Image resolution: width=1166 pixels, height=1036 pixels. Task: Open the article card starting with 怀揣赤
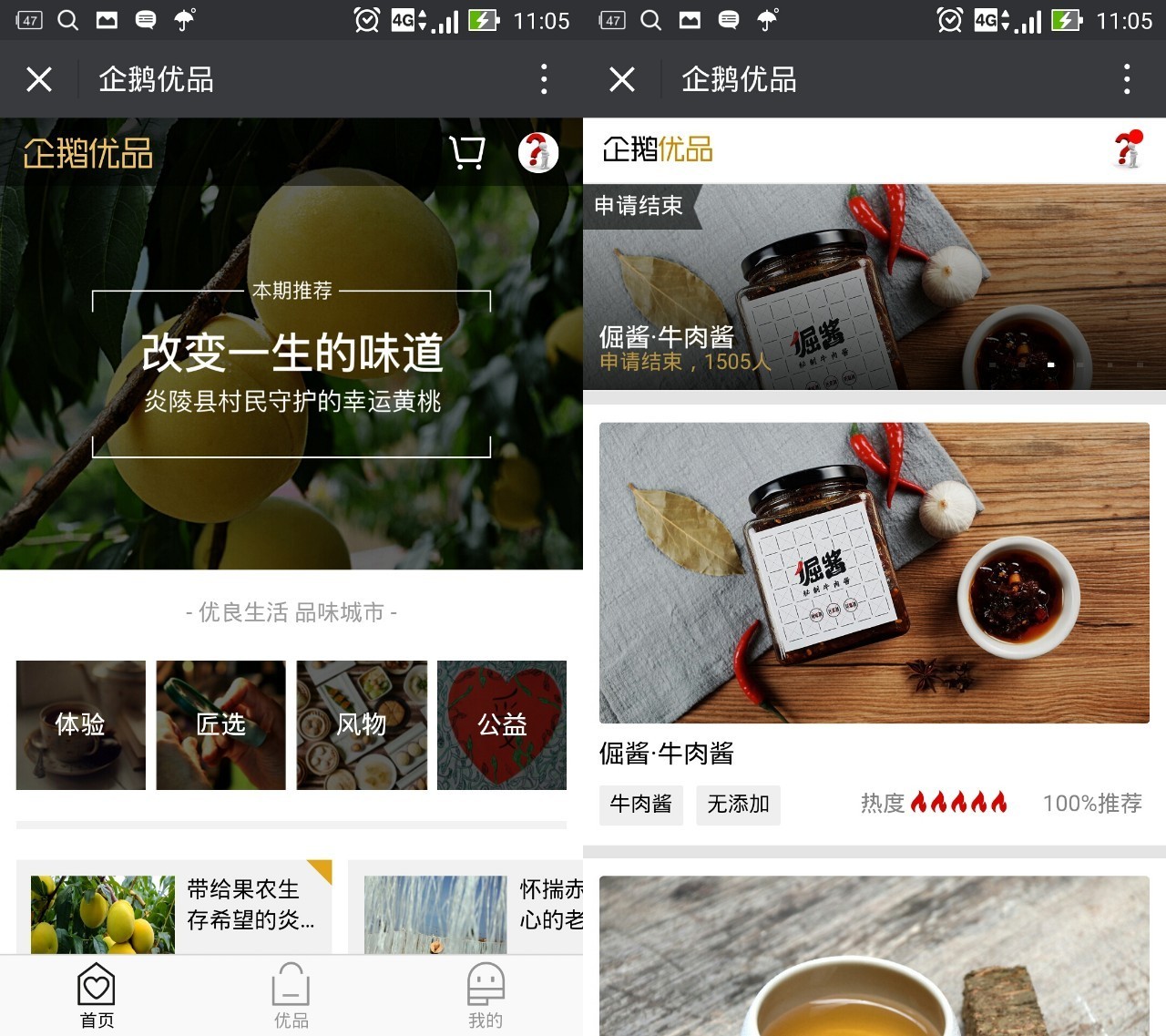click(x=469, y=907)
